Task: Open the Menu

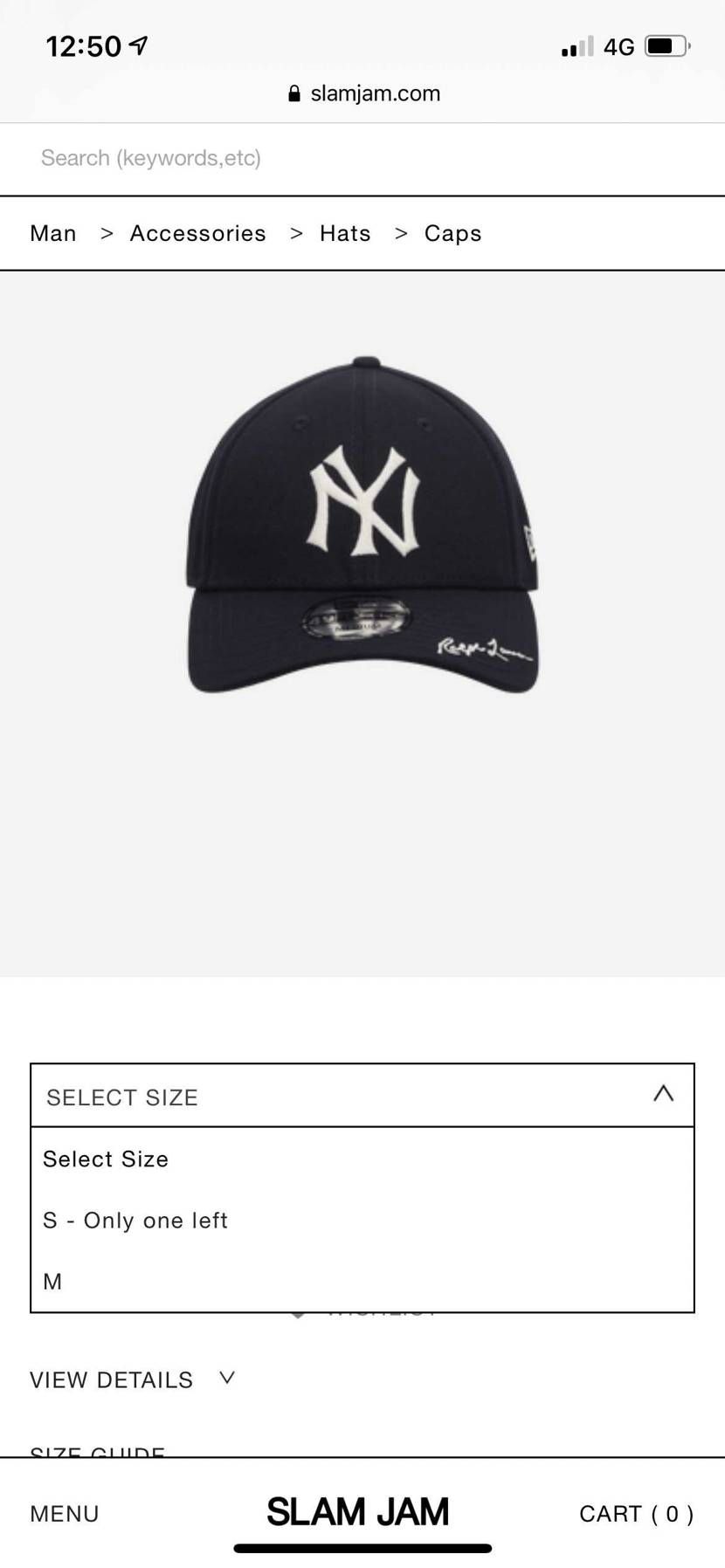Action: [65, 1513]
